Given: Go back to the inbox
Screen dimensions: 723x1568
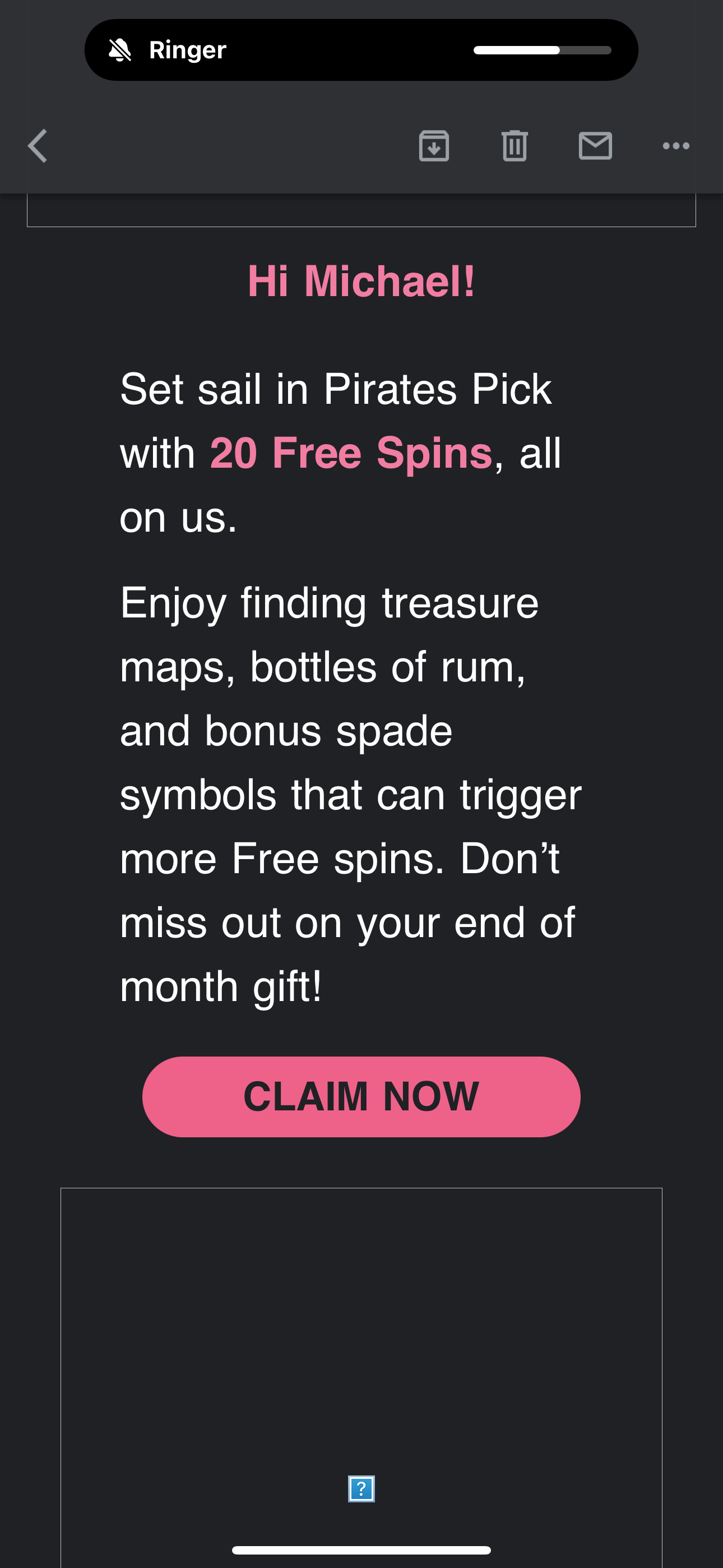Looking at the screenshot, I should (38, 146).
